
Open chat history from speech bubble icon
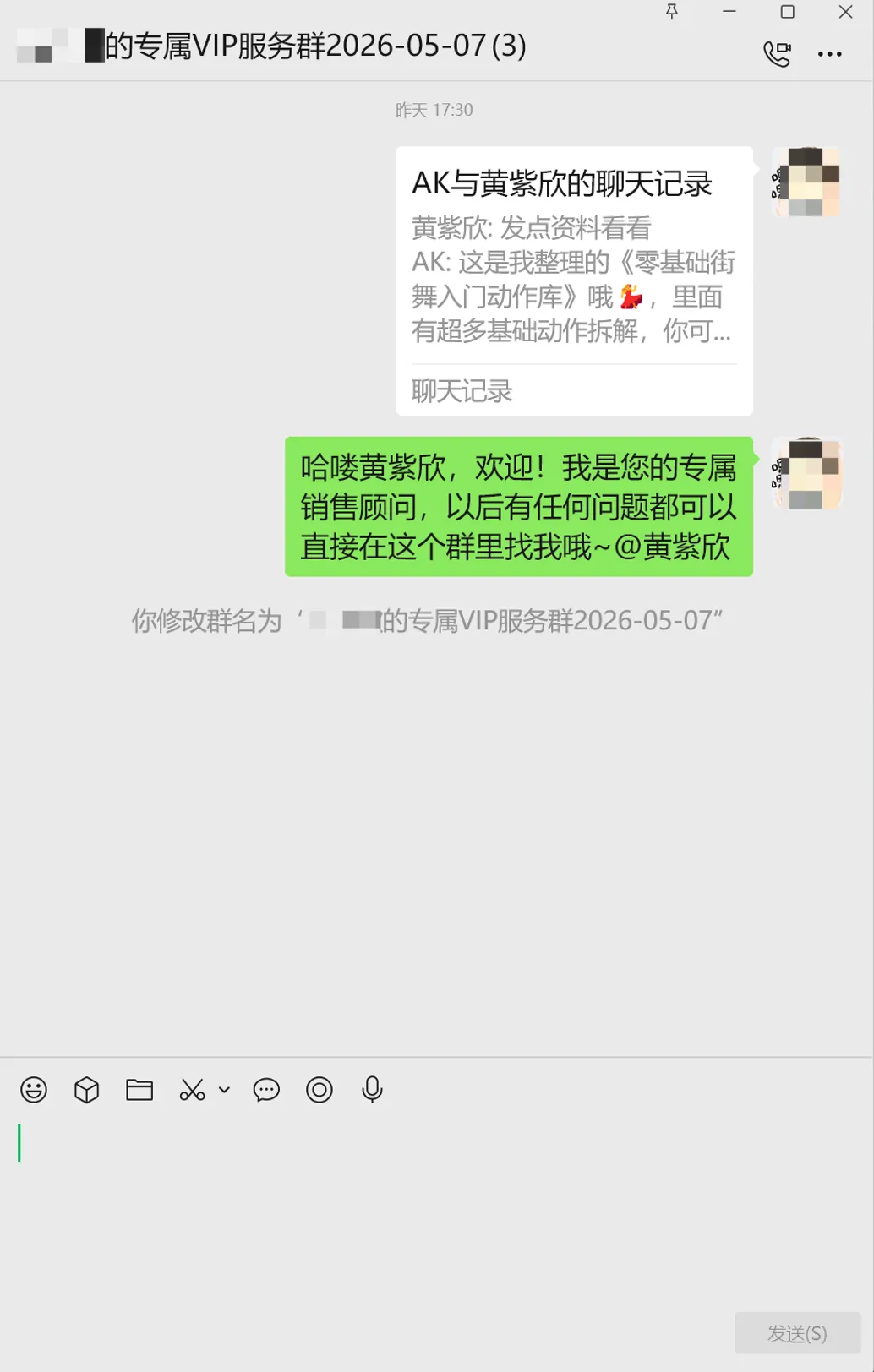(266, 1090)
